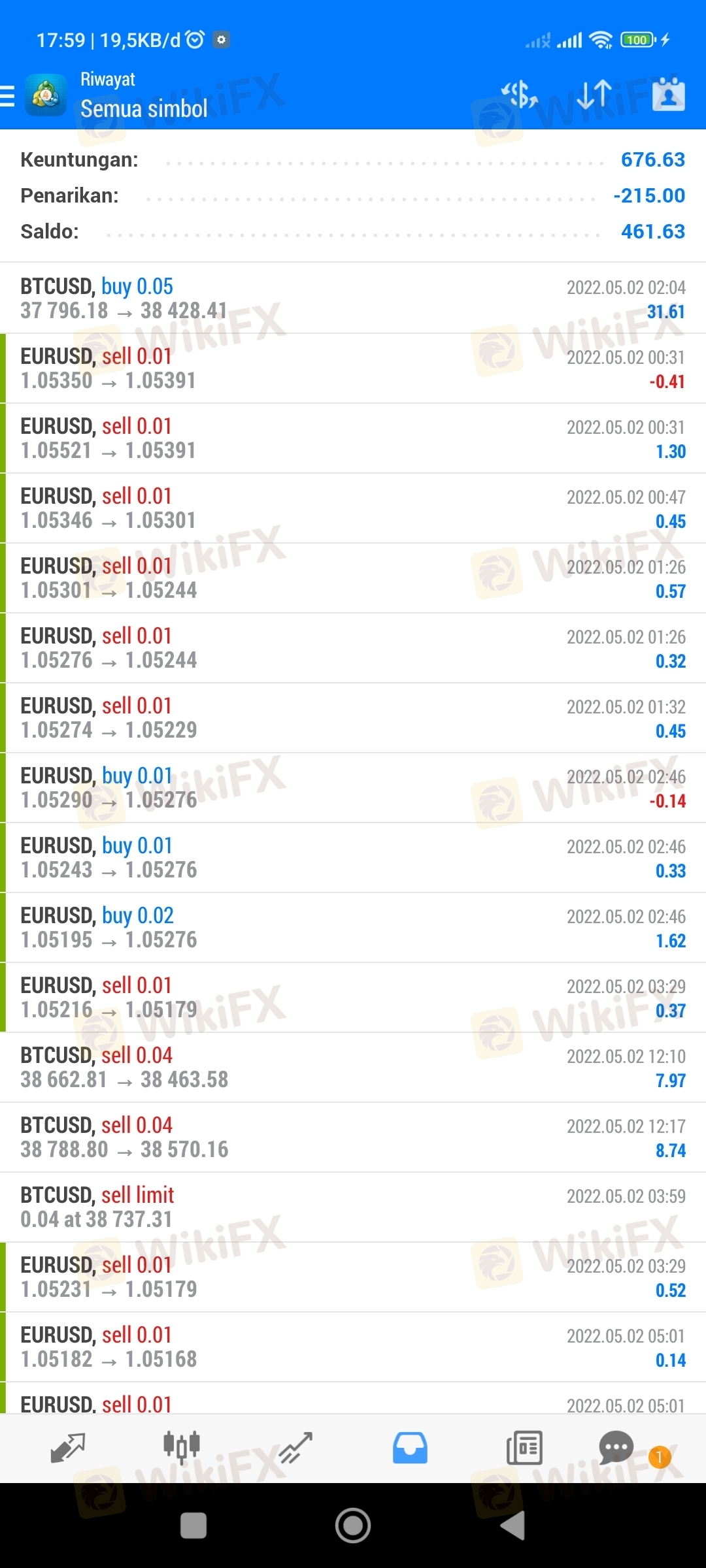Image resolution: width=706 pixels, height=1568 pixels.
Task: Change the history sort order
Action: pos(594,95)
